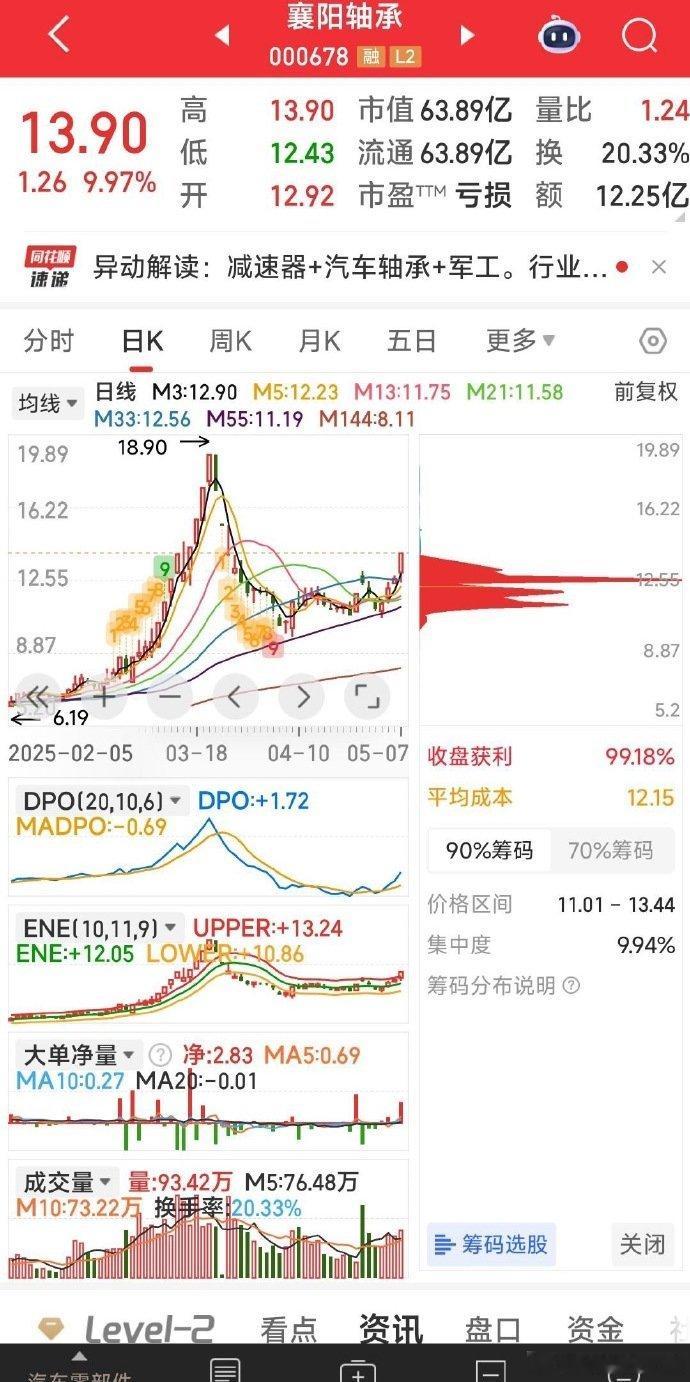Switch to the previous stock arrow
690x1382 pixels.
pos(222,35)
